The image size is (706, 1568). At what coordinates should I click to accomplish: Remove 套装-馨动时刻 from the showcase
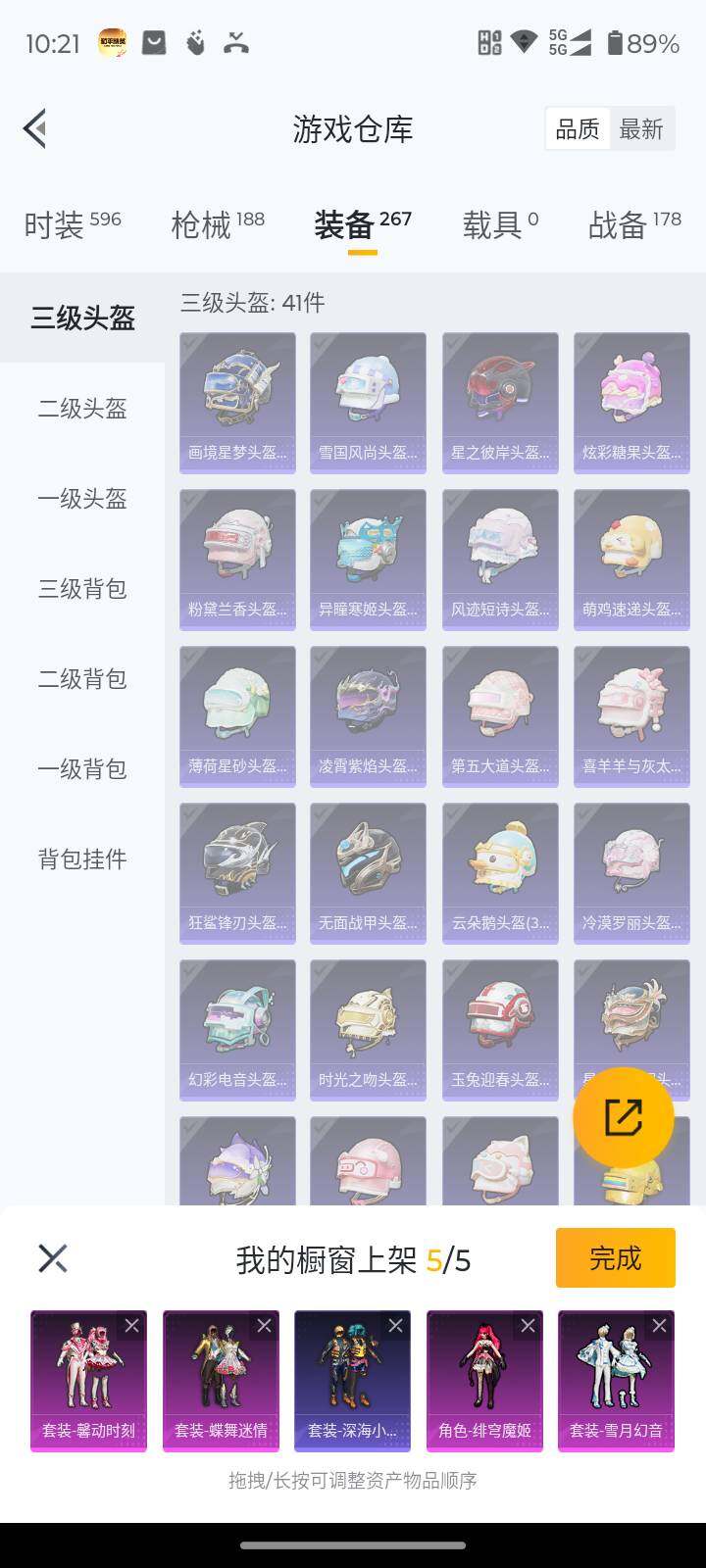(x=131, y=1326)
